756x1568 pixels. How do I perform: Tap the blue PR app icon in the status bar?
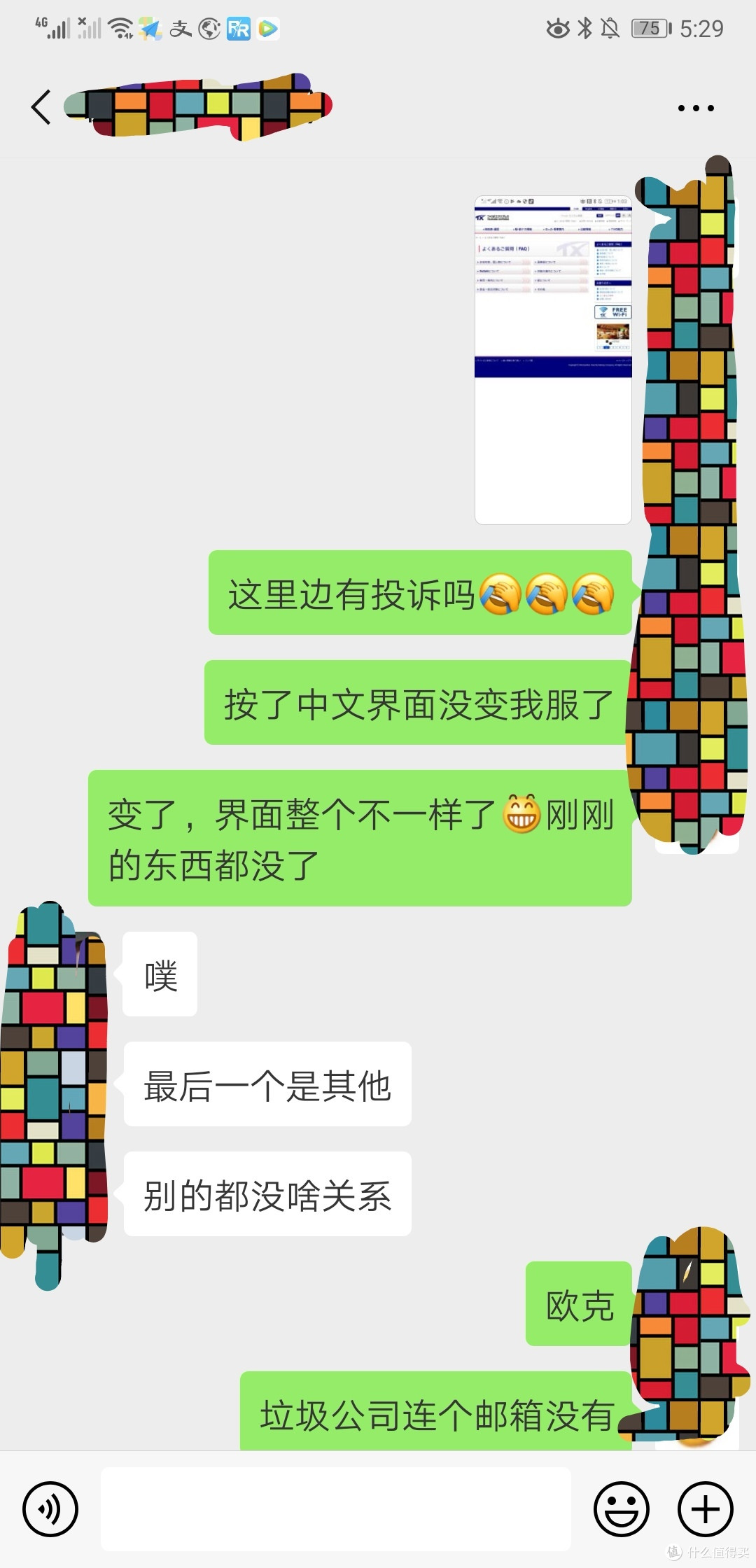coord(238,29)
